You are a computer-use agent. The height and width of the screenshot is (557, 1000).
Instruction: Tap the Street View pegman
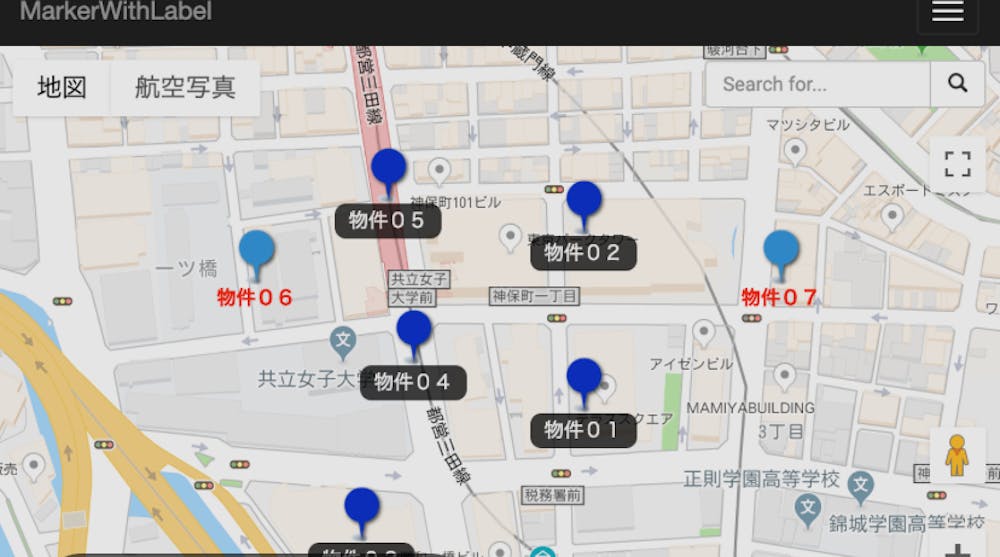point(957,456)
